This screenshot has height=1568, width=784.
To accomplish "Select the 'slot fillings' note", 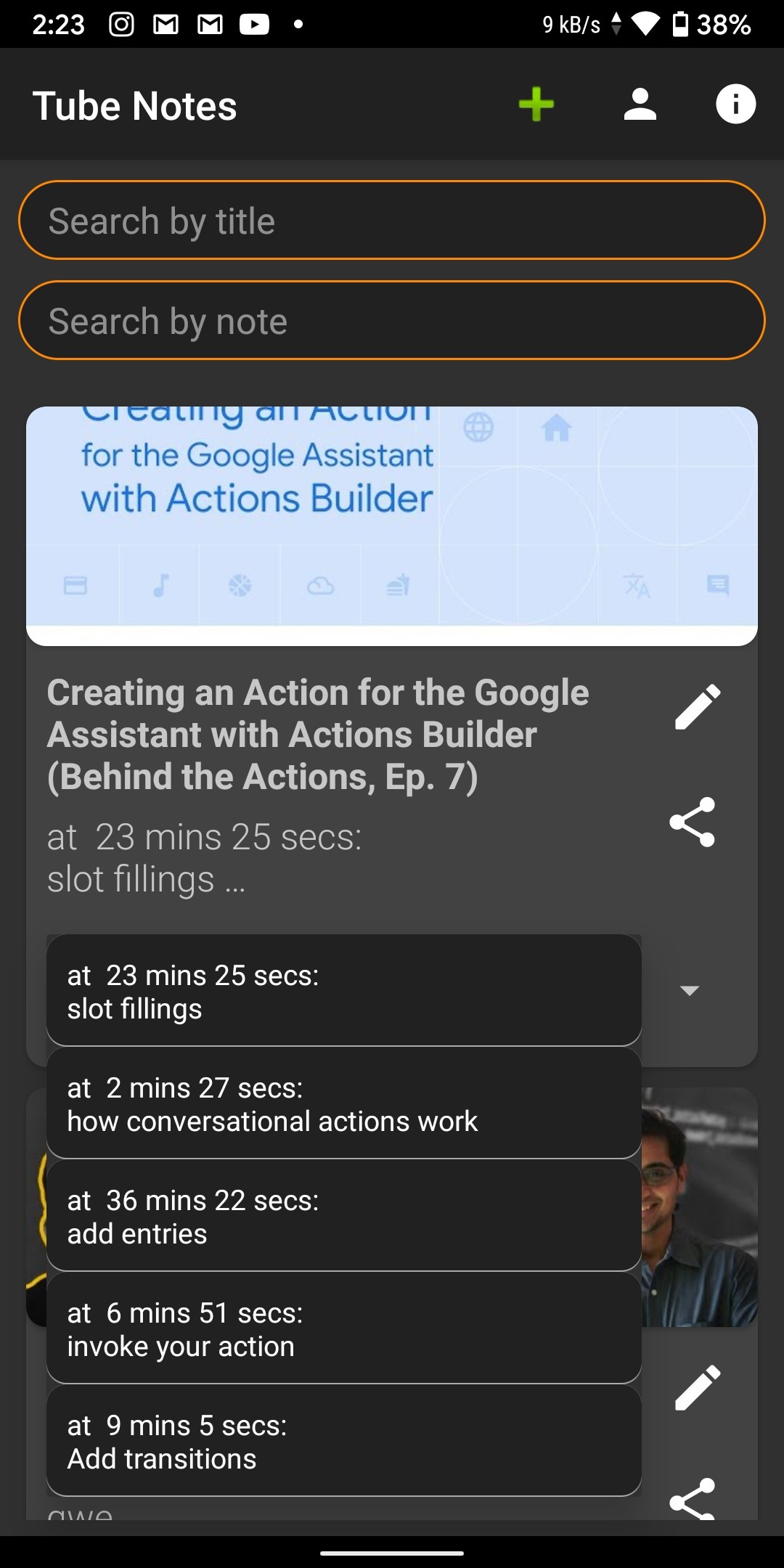I will 343,991.
